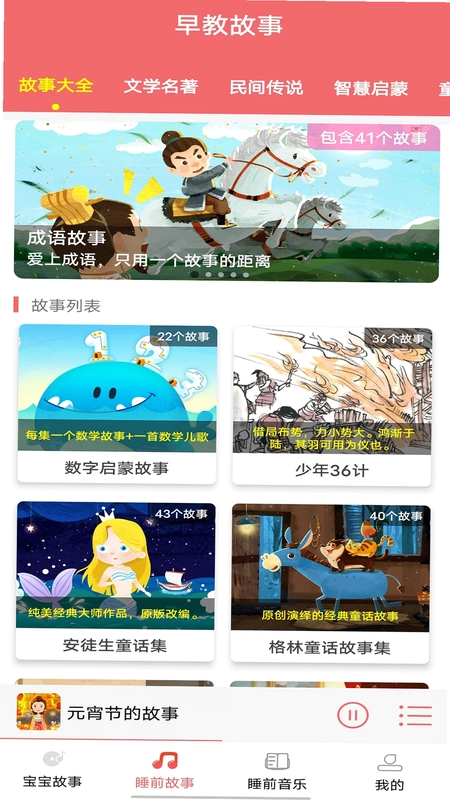Open the 数字启蒙故事 card
The width and height of the screenshot is (450, 800).
(117, 404)
